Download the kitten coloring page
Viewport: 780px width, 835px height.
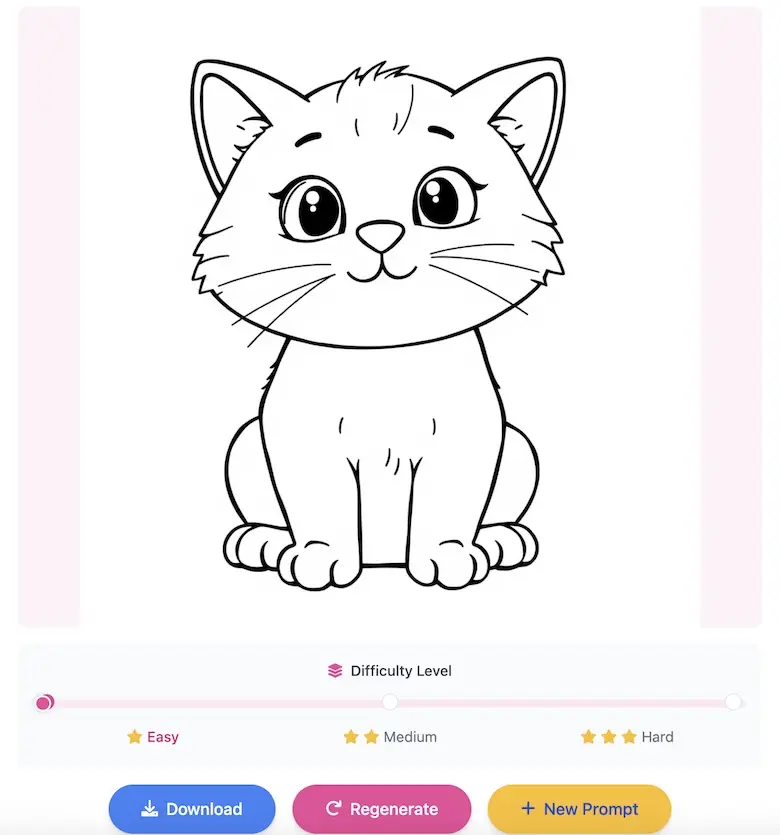192,809
